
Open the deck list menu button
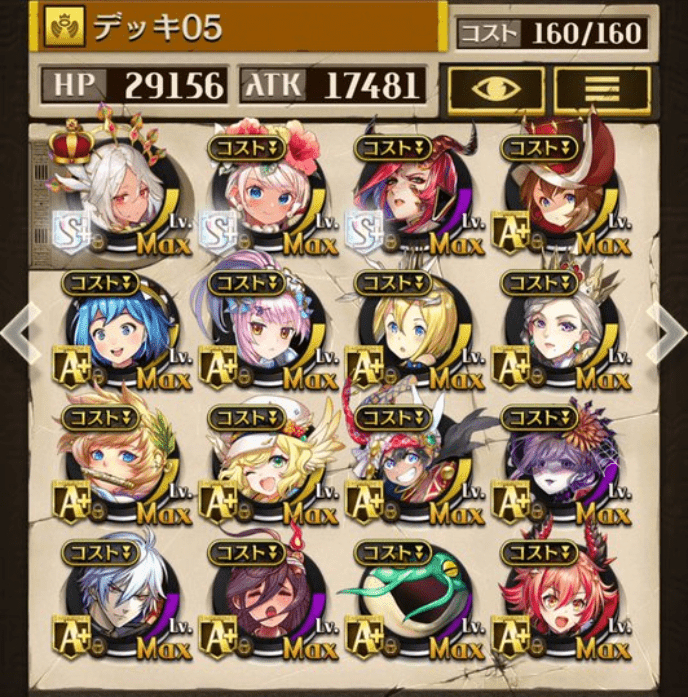tap(601, 90)
